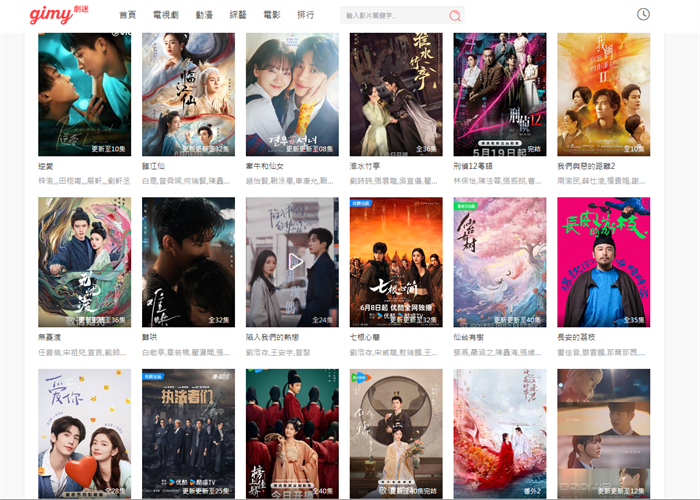This screenshot has width=700, height=500.
Task: Tap the magnifier search icon
Action: [455, 16]
